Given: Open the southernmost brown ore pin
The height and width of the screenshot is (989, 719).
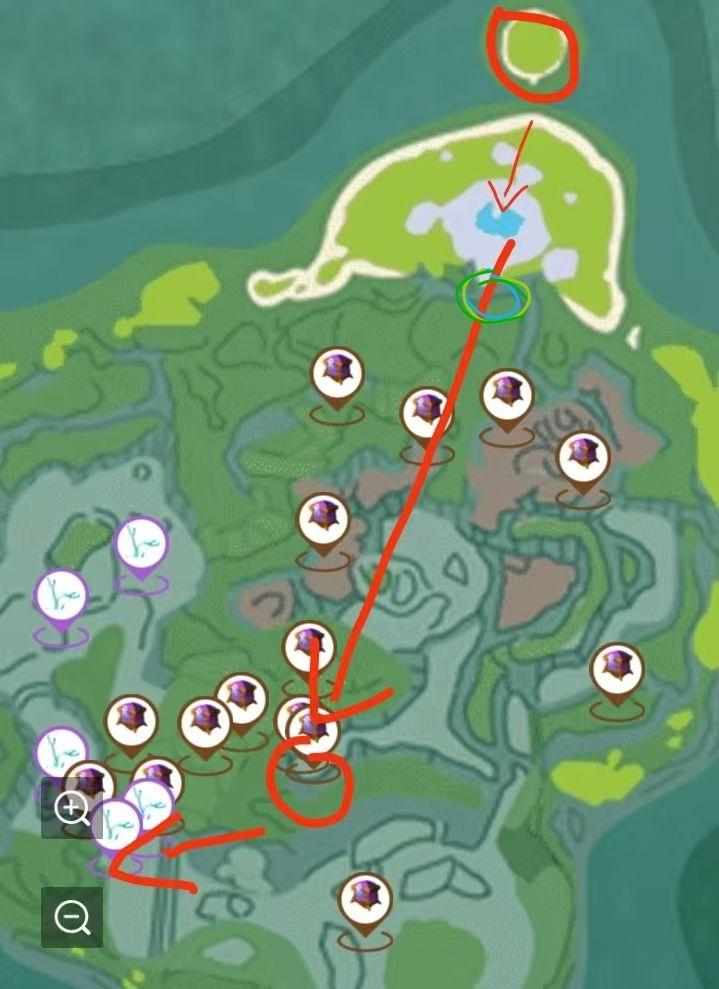Looking at the screenshot, I should coord(365,901).
